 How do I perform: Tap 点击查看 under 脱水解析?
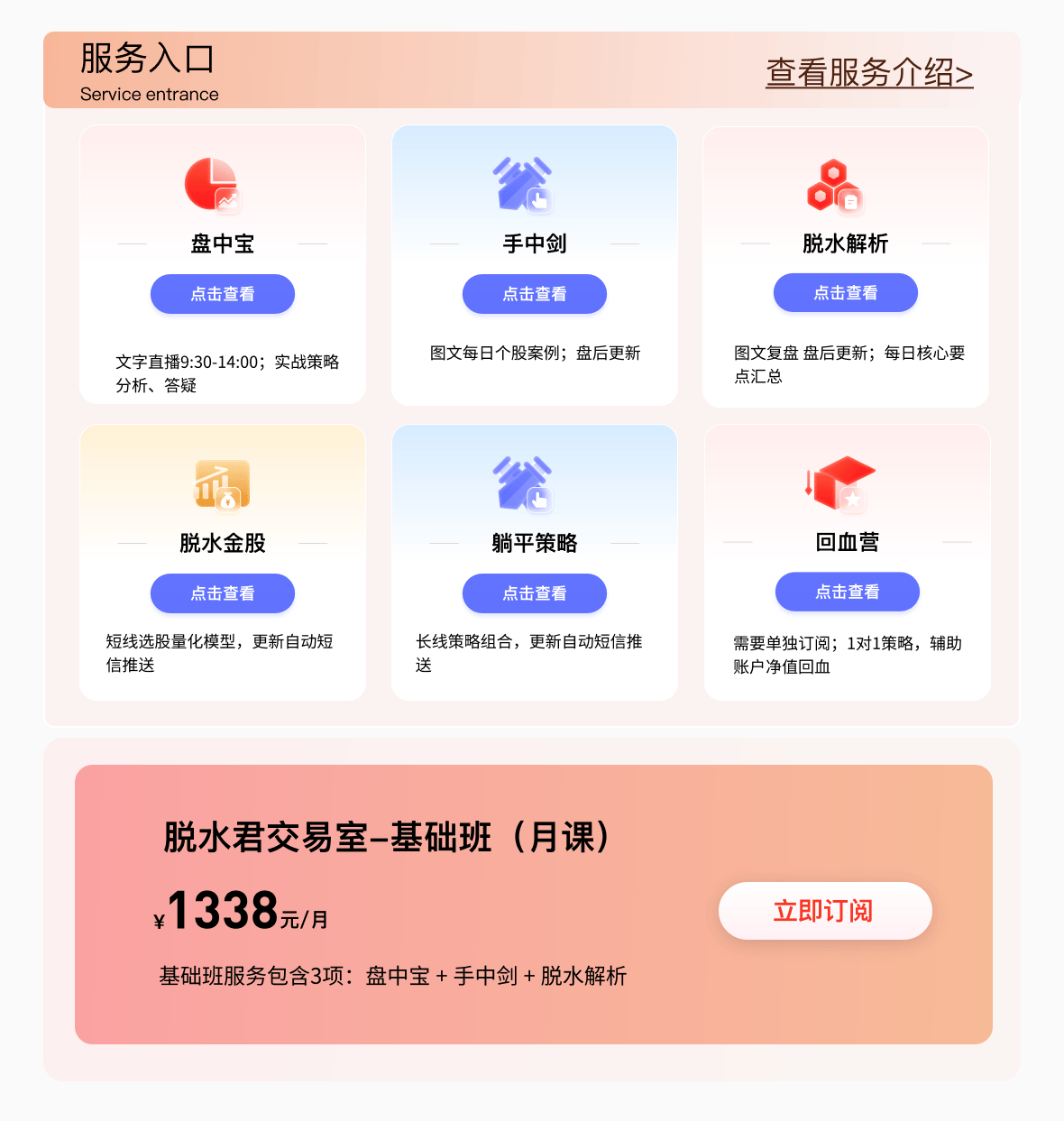click(845, 293)
